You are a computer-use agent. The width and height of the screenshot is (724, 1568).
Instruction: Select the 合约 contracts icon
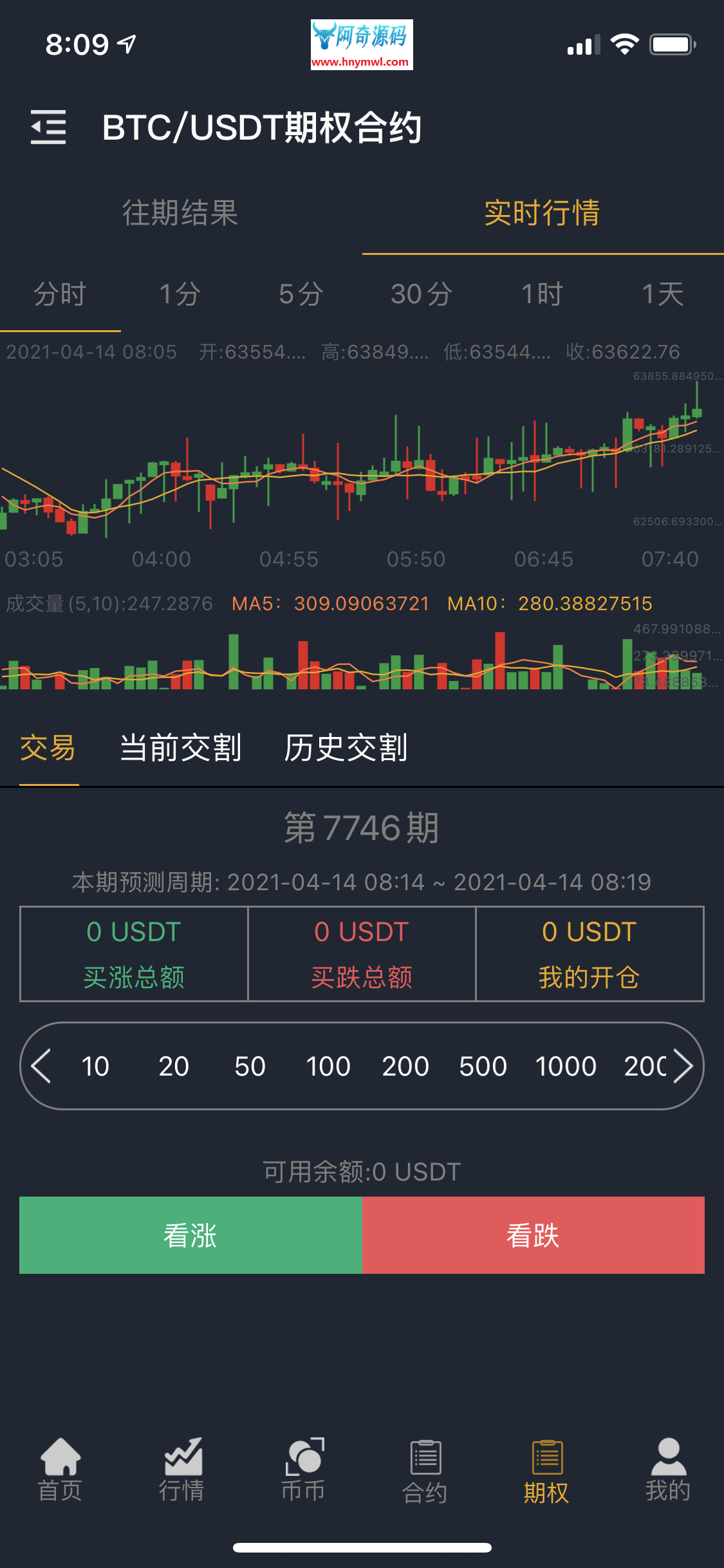coord(424,1474)
